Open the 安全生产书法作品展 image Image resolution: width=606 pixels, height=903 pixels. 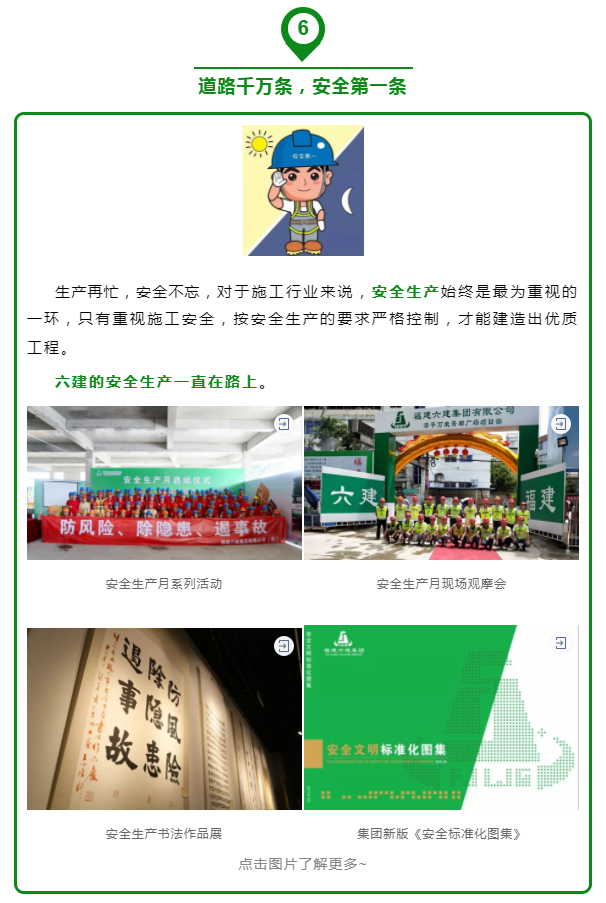[x=164, y=718]
